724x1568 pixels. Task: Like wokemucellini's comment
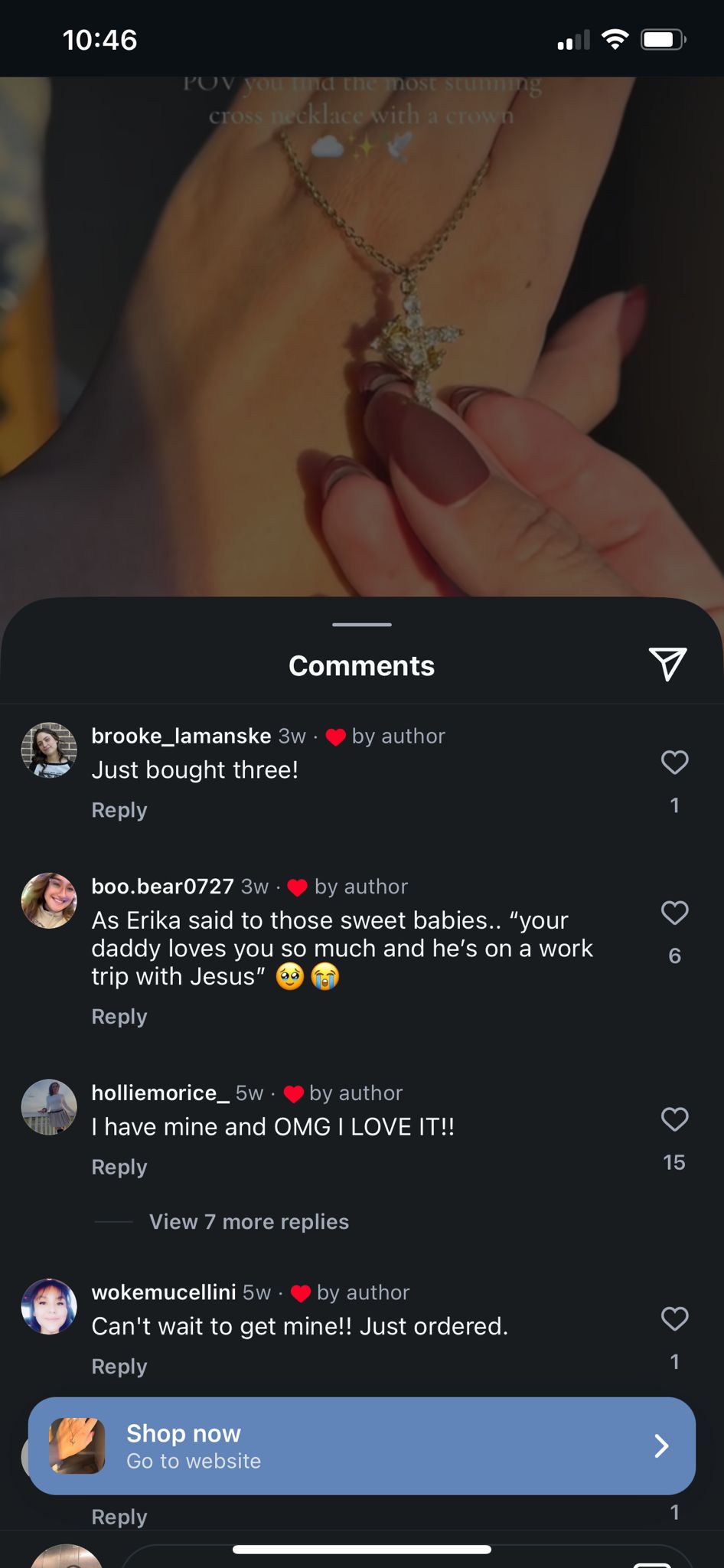click(x=674, y=1318)
